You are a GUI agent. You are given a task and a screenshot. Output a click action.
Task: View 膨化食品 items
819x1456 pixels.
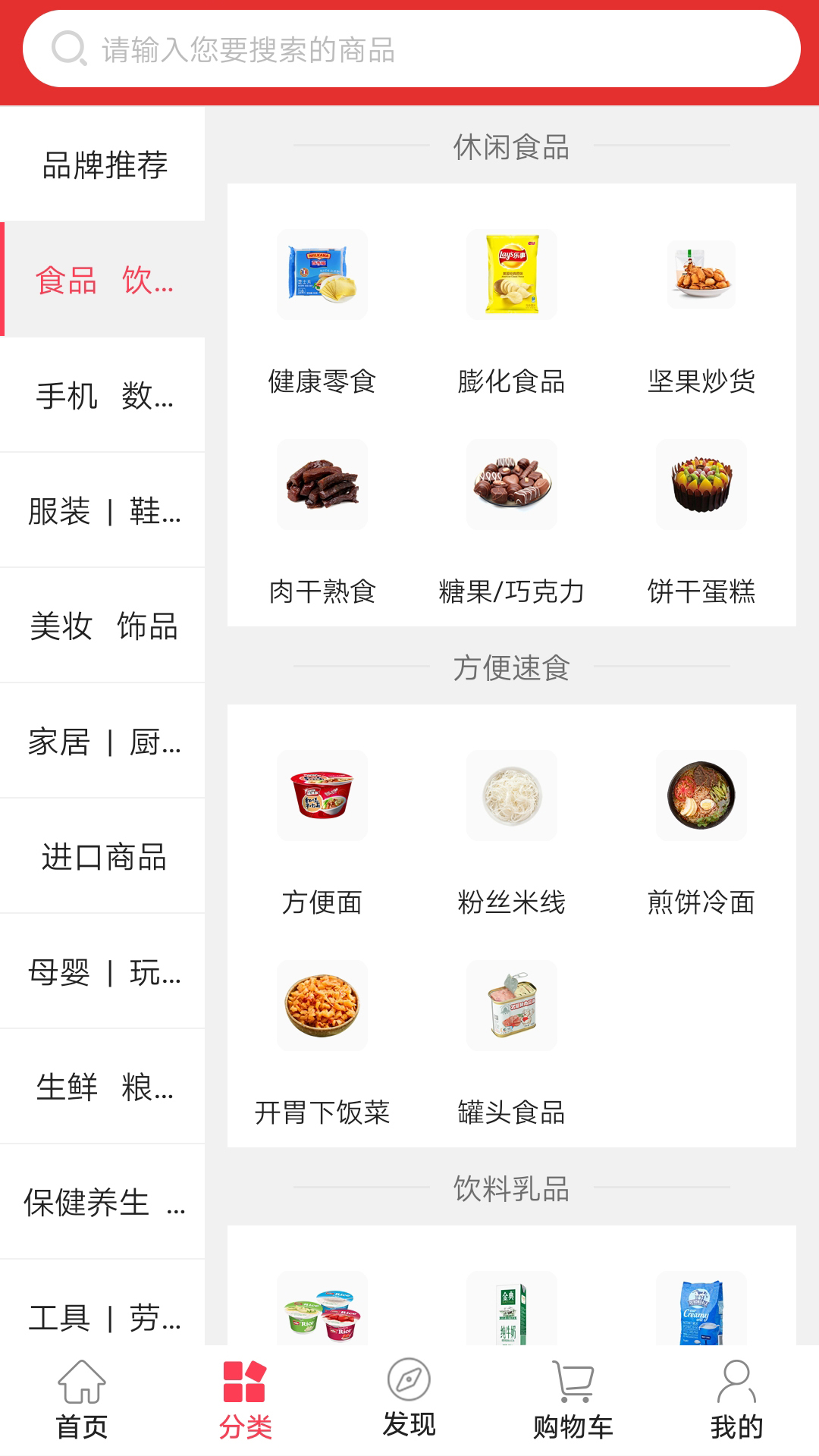click(x=512, y=311)
